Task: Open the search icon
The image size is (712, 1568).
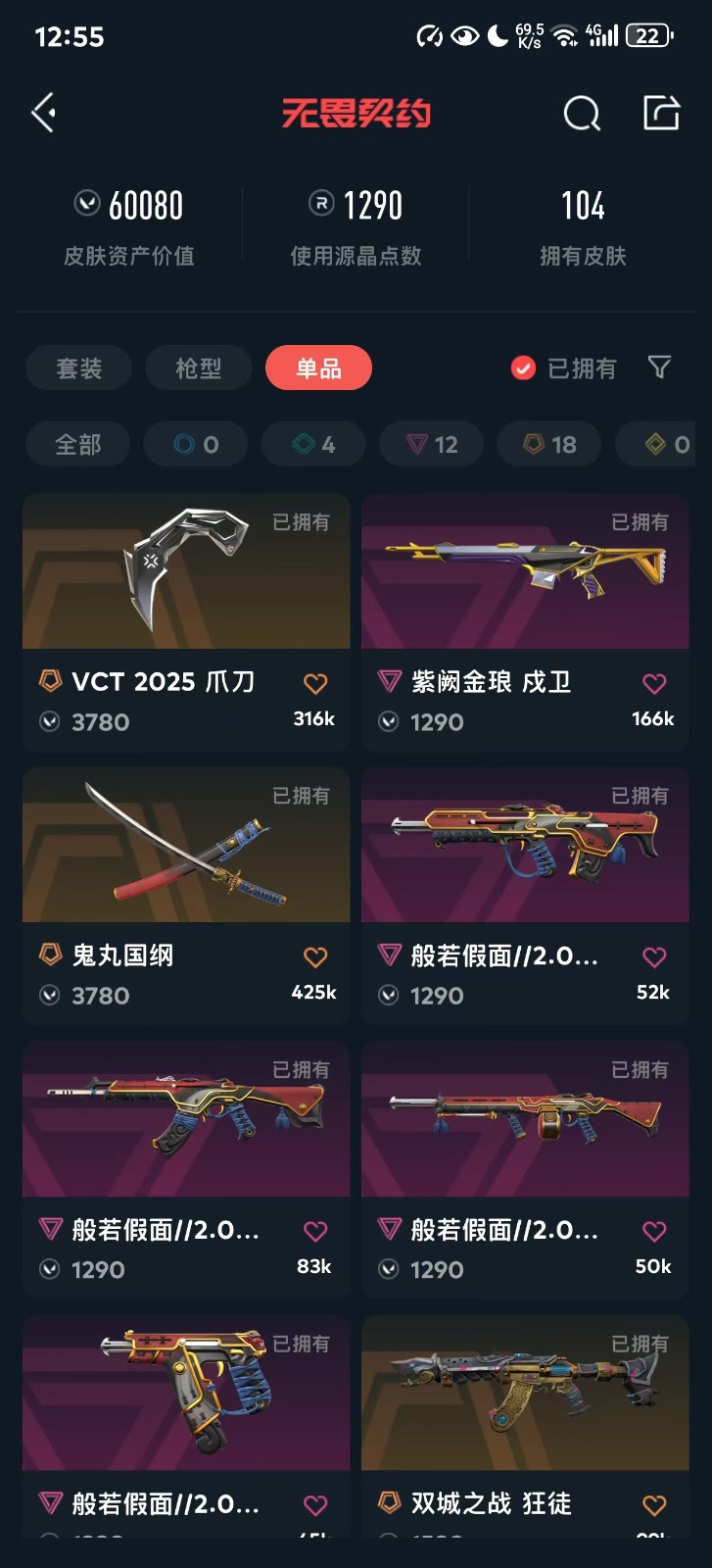Action: (x=582, y=114)
